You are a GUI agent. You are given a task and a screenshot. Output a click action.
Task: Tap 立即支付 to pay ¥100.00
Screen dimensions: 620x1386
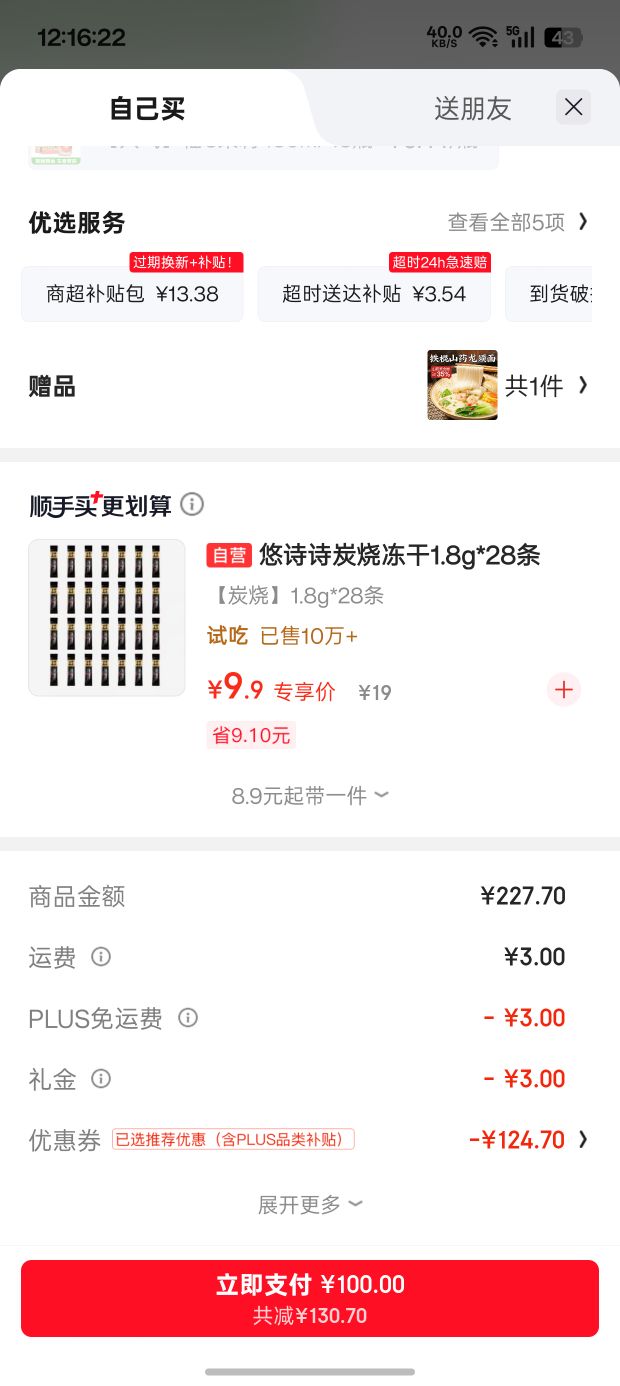click(310, 1298)
